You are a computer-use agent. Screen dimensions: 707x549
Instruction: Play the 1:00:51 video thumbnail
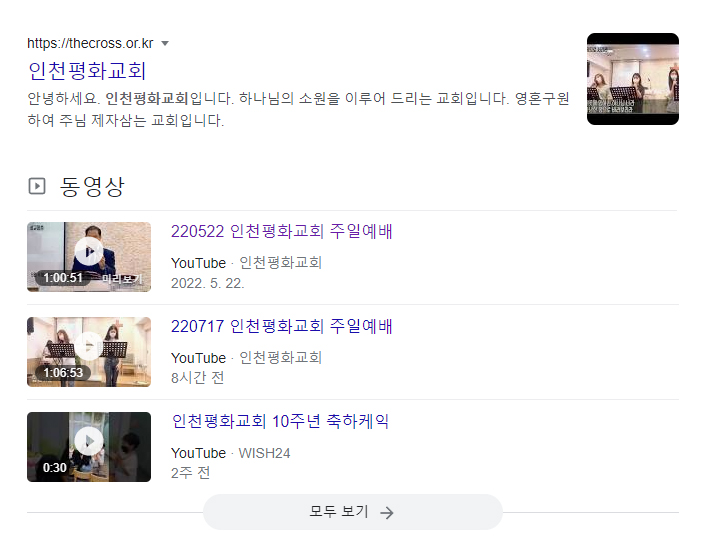click(x=89, y=256)
